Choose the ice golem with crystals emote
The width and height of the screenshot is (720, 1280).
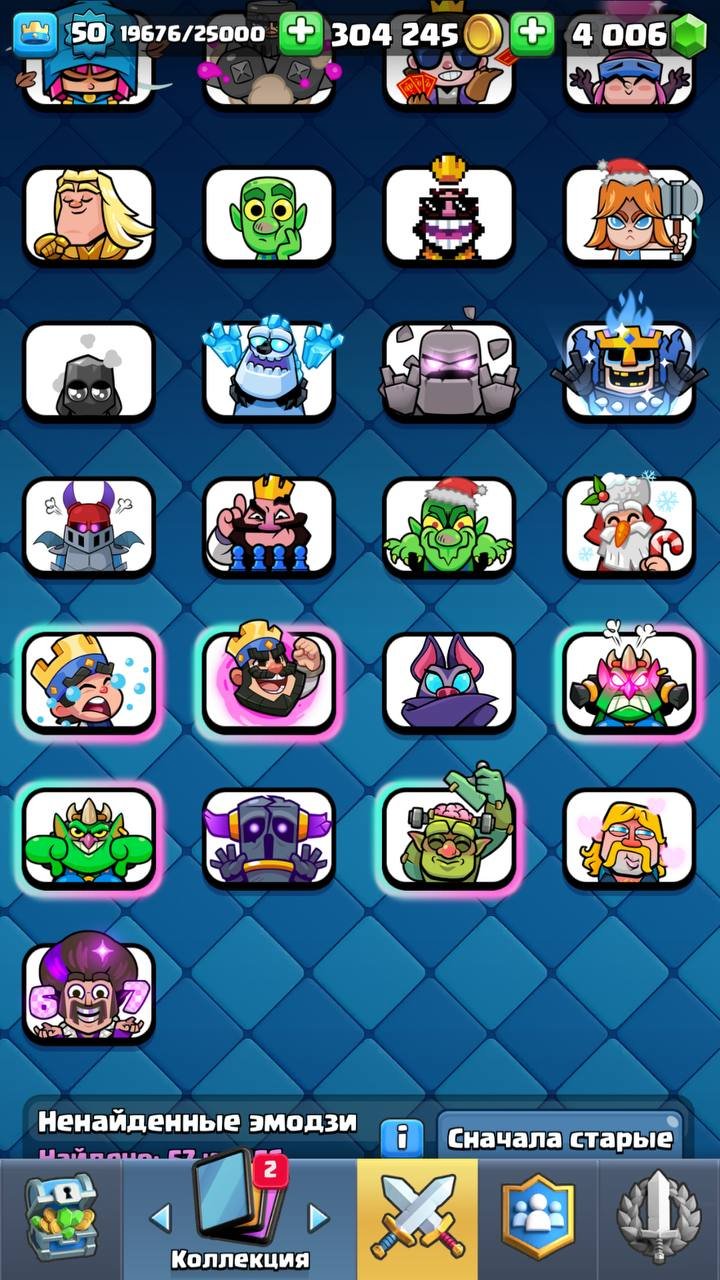(x=269, y=370)
